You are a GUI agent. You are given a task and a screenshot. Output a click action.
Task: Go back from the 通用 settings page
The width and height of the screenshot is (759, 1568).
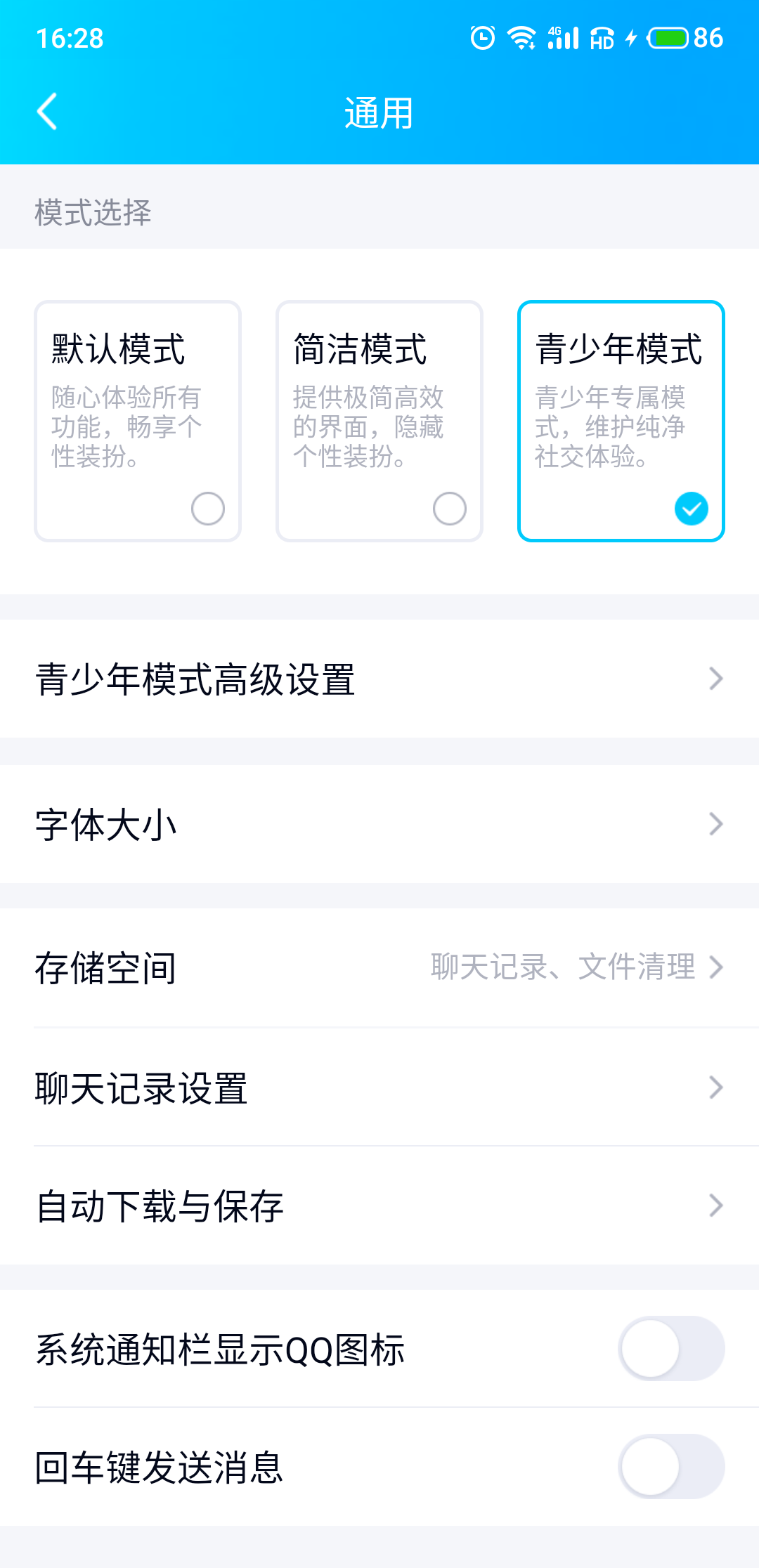pyautogui.click(x=47, y=112)
